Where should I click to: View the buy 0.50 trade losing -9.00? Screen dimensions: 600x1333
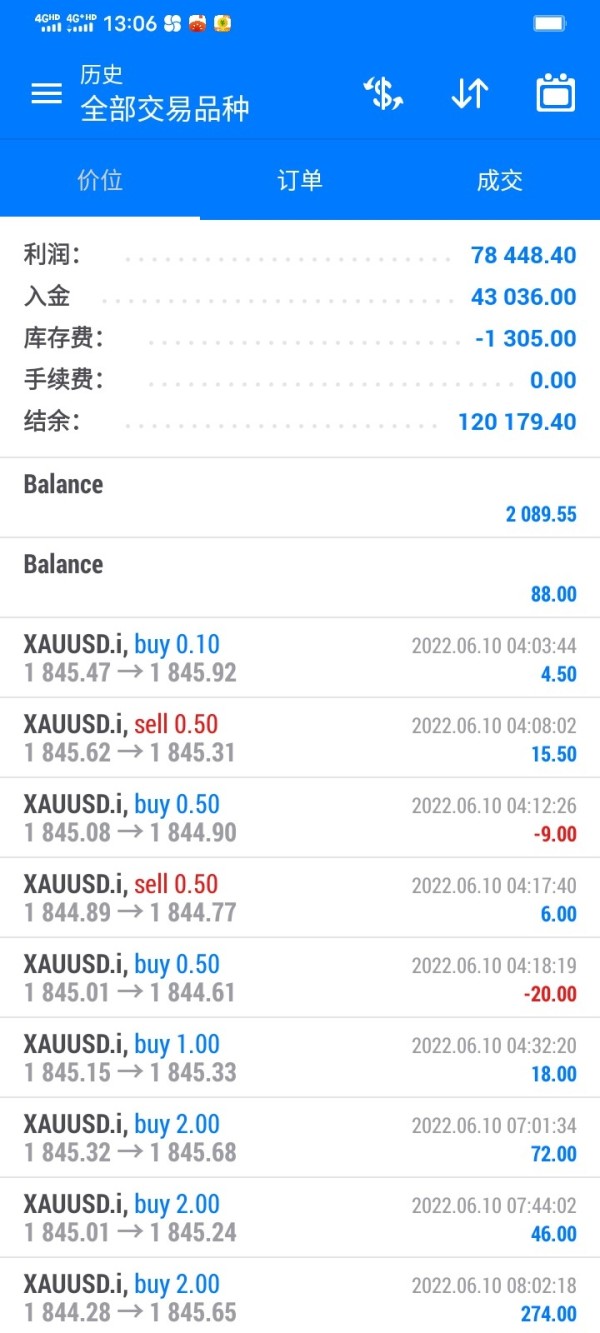click(300, 818)
